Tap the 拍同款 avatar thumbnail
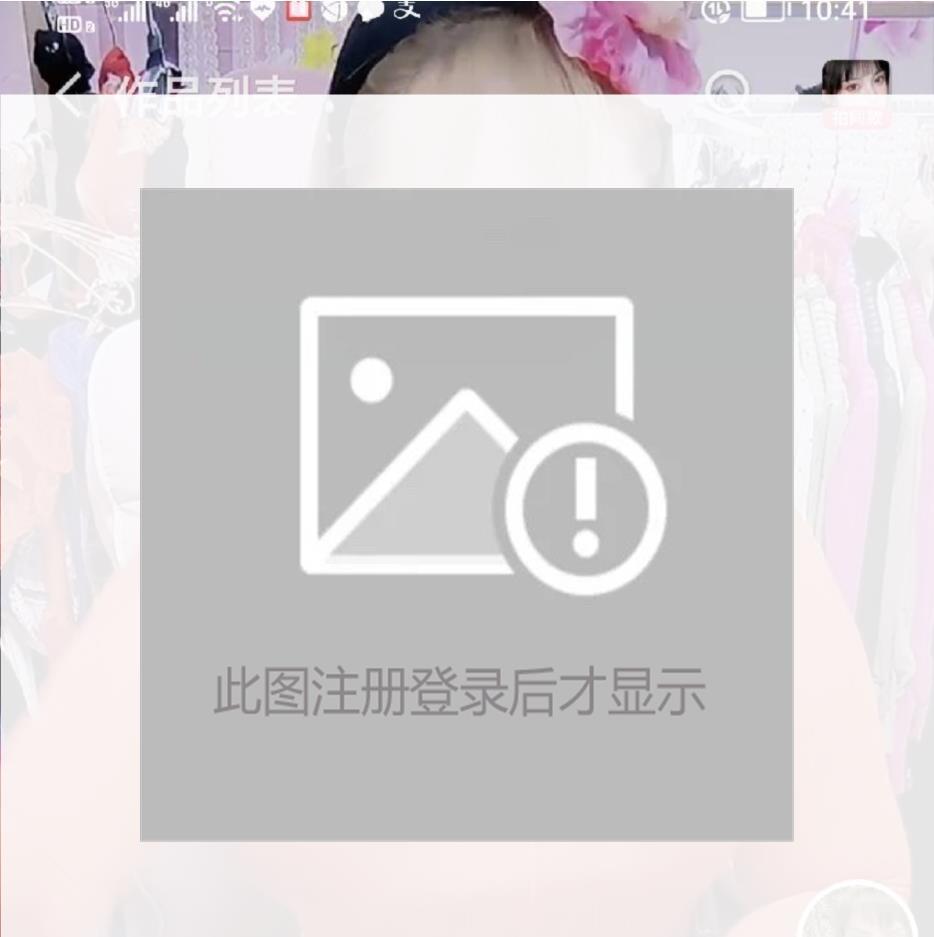Image resolution: width=934 pixels, height=937 pixels. point(856,92)
